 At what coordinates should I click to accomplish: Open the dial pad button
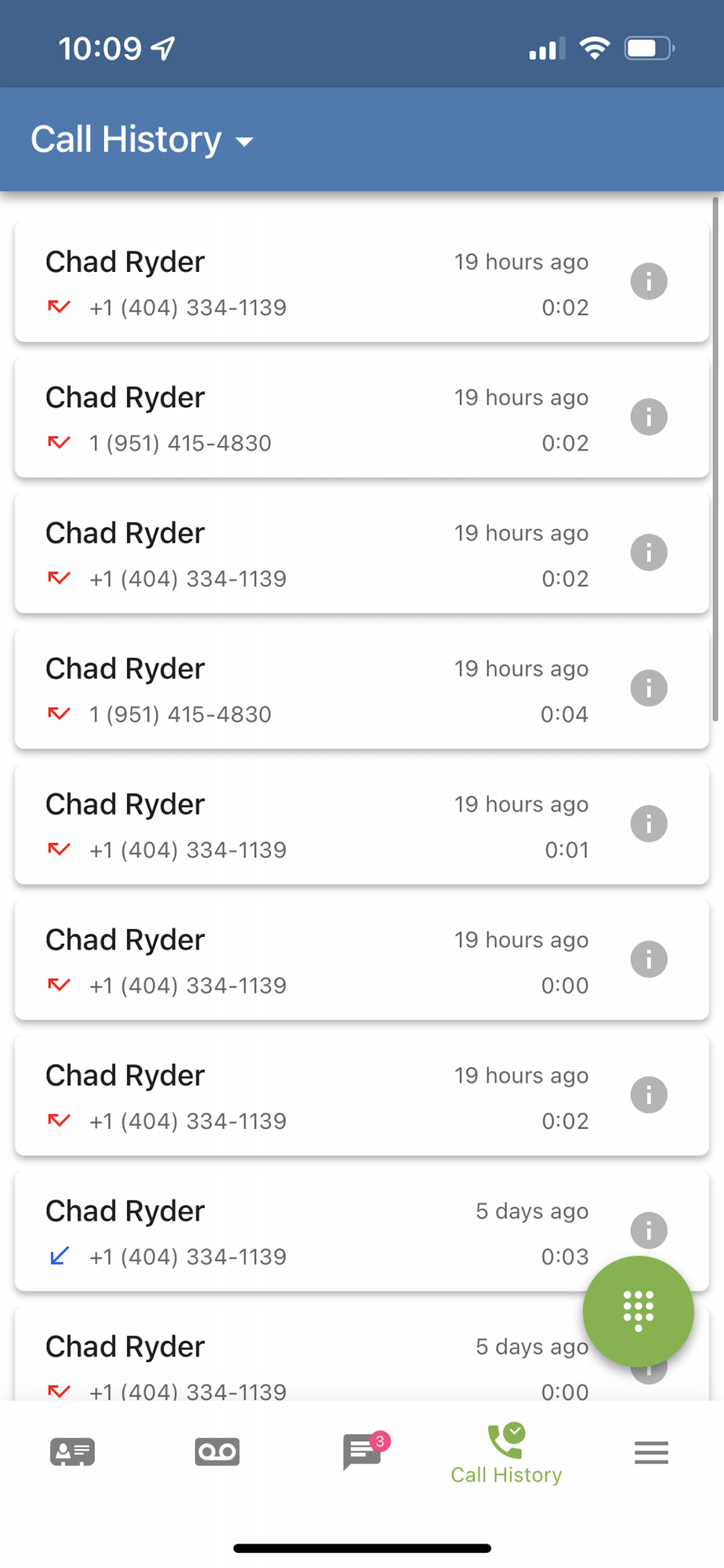pos(638,1311)
